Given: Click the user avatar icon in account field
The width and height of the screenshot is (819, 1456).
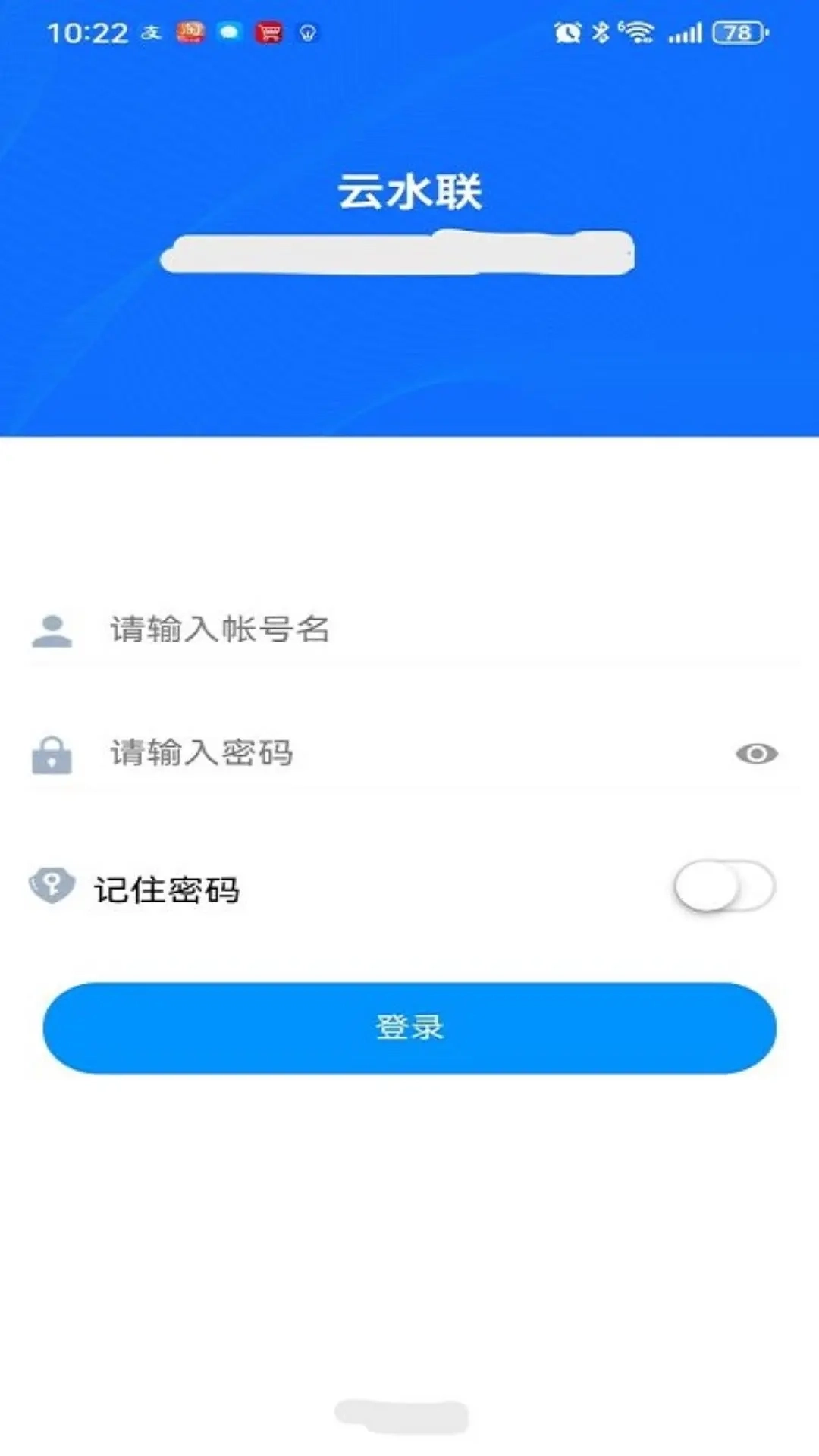Looking at the screenshot, I should (52, 629).
